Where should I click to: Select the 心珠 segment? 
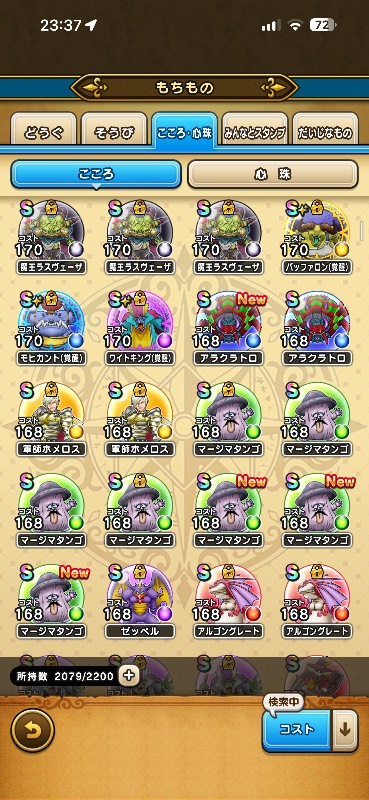click(x=273, y=174)
